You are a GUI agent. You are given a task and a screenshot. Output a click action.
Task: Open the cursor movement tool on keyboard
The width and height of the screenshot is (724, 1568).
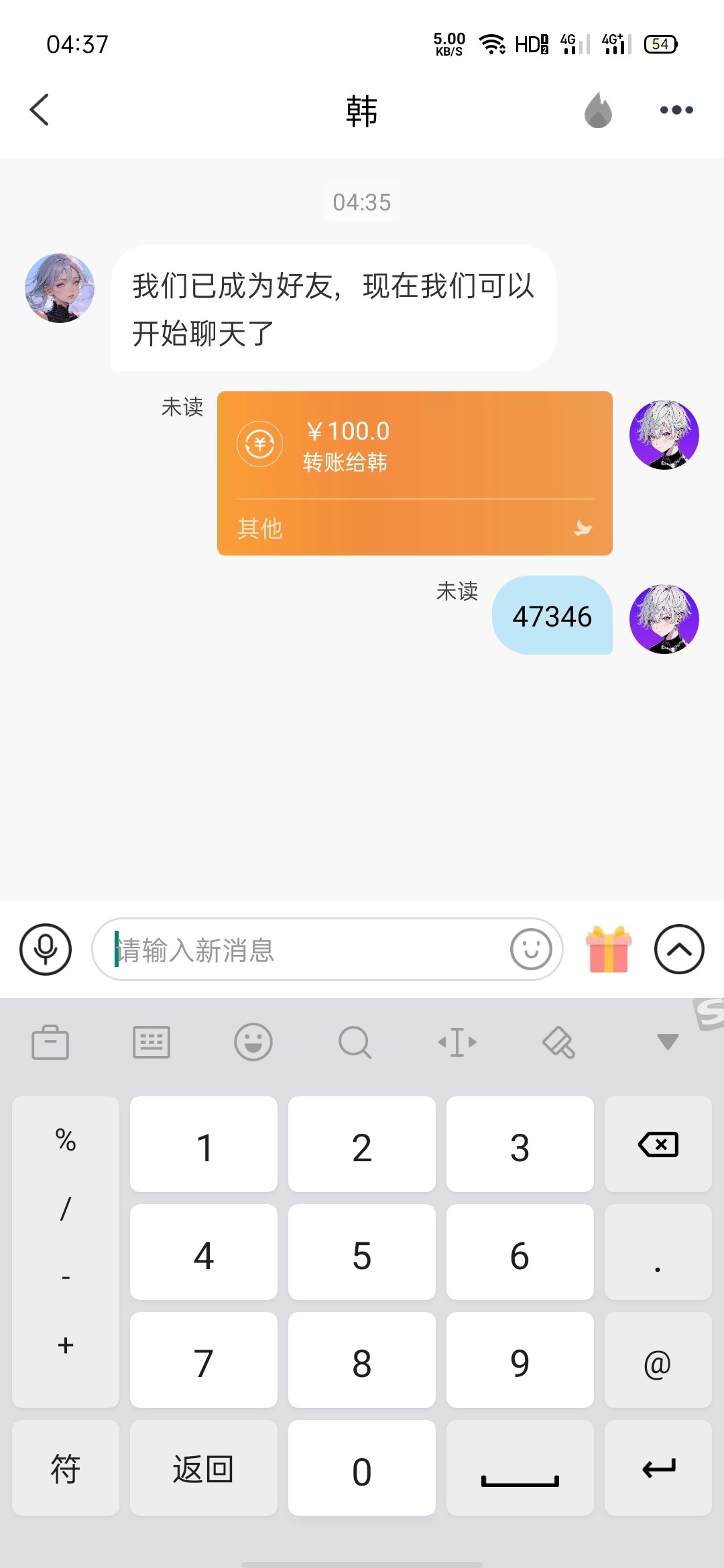(457, 1042)
